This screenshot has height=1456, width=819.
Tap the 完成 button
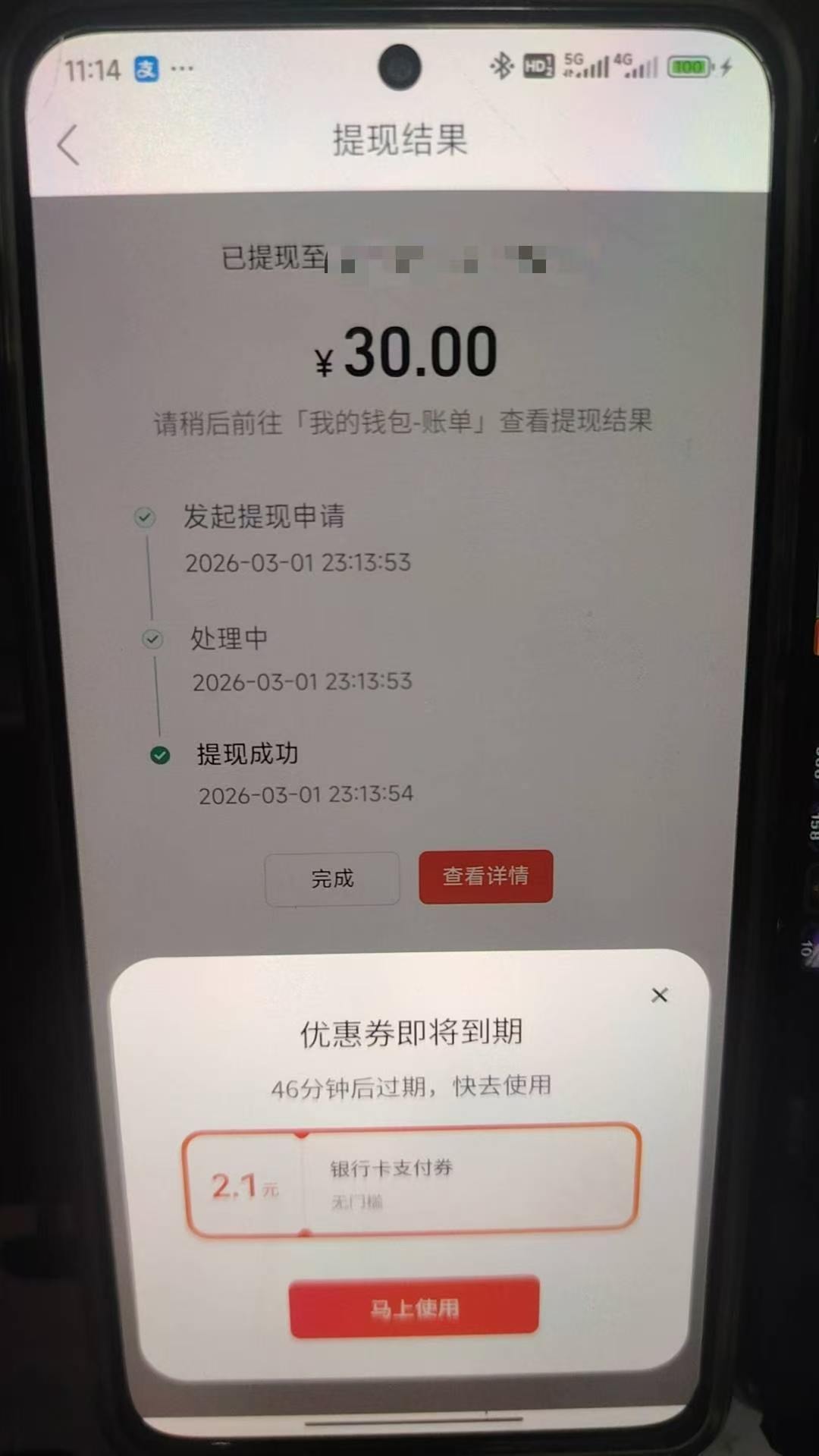(x=332, y=879)
